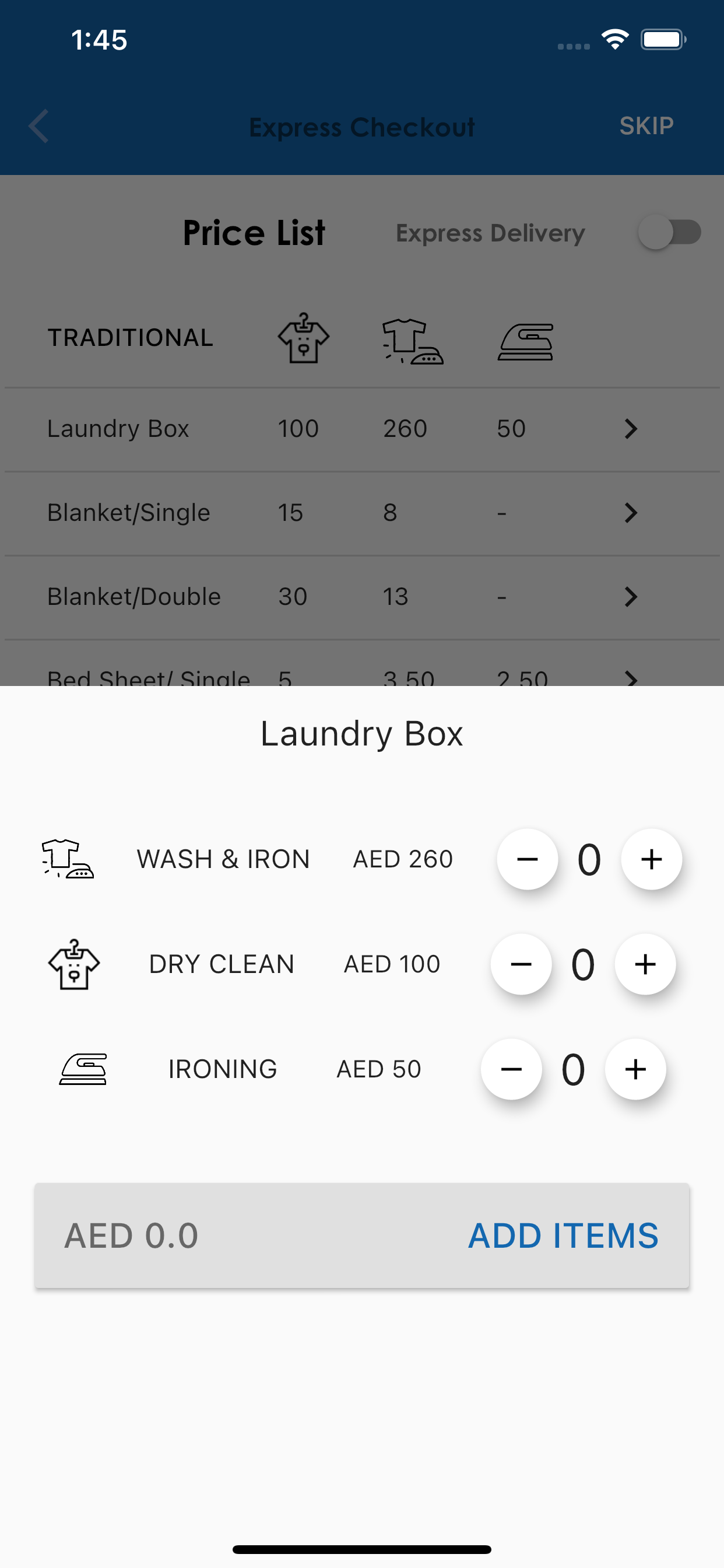724x1568 pixels.
Task: Toggle the Express Delivery switch
Action: point(669,232)
